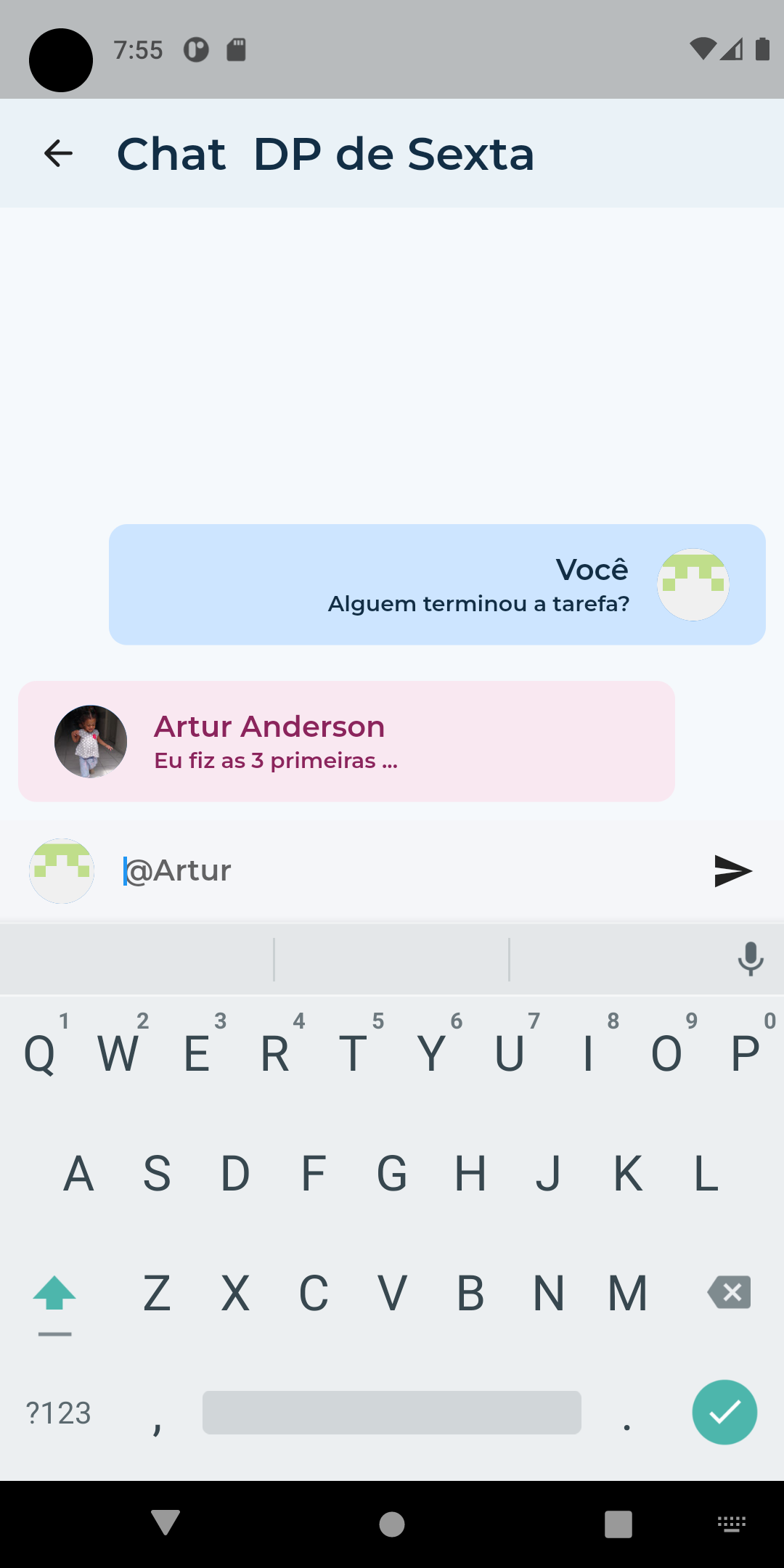Image resolution: width=784 pixels, height=1568 pixels.
Task: Open Artur Anderson's message bubble
Action: [346, 741]
